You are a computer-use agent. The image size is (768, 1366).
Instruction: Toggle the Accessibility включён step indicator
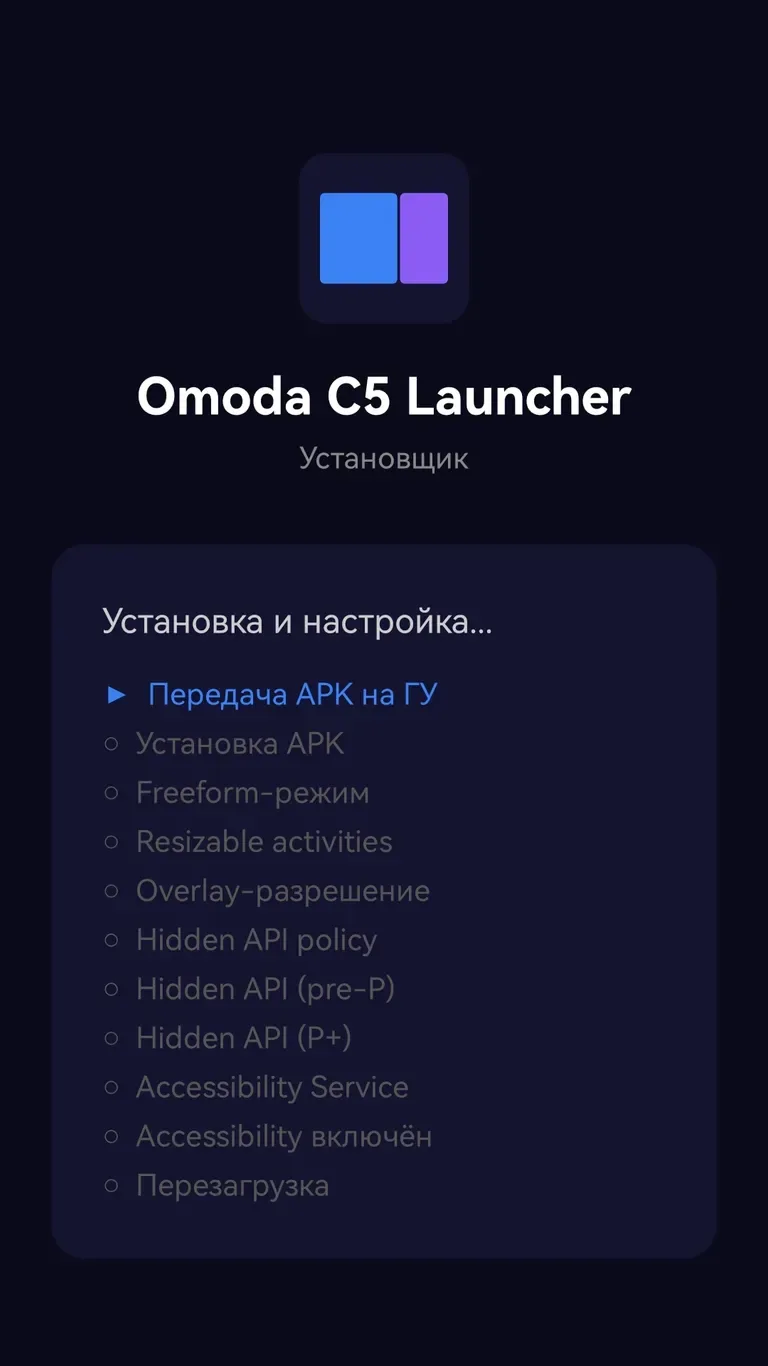point(112,1136)
